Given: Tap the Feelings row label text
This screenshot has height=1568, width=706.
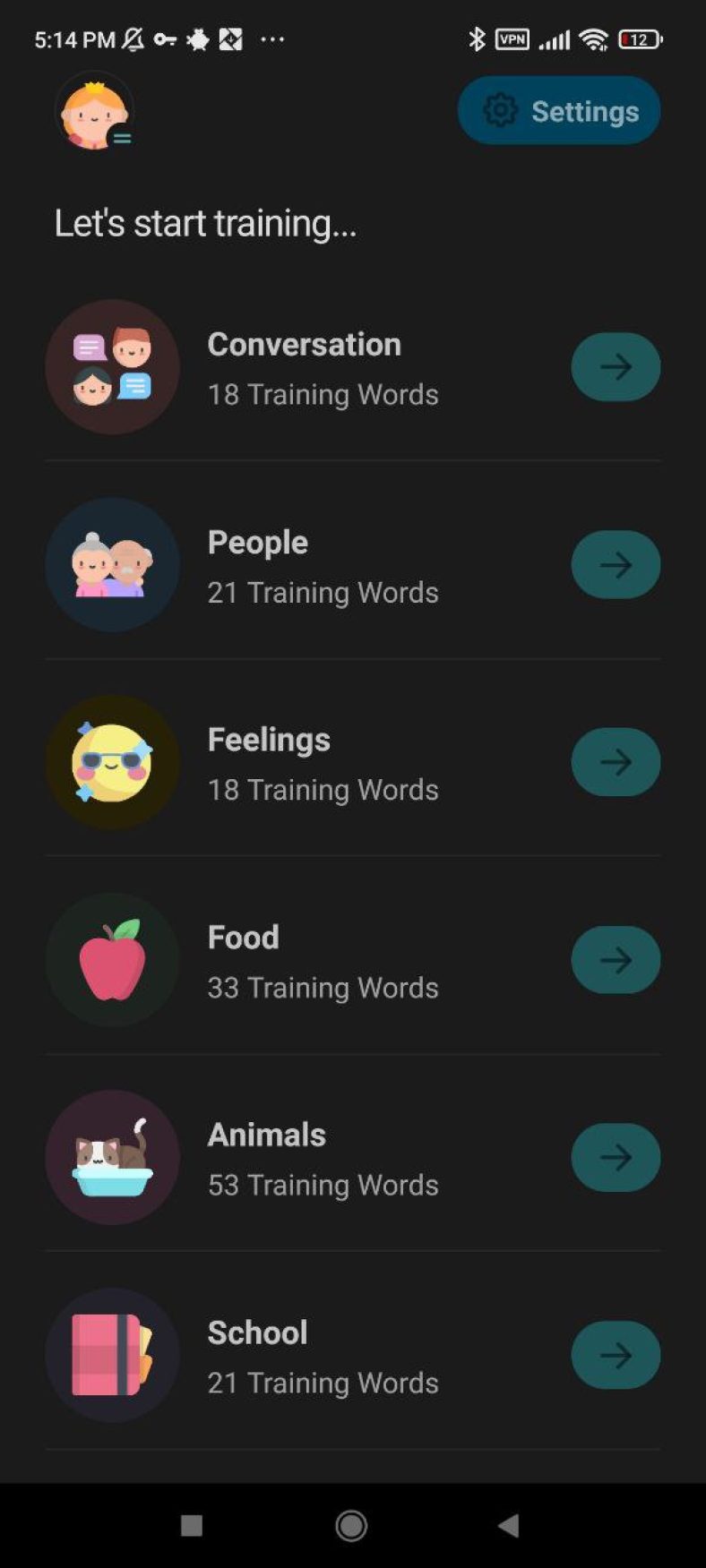Looking at the screenshot, I should 268,740.
